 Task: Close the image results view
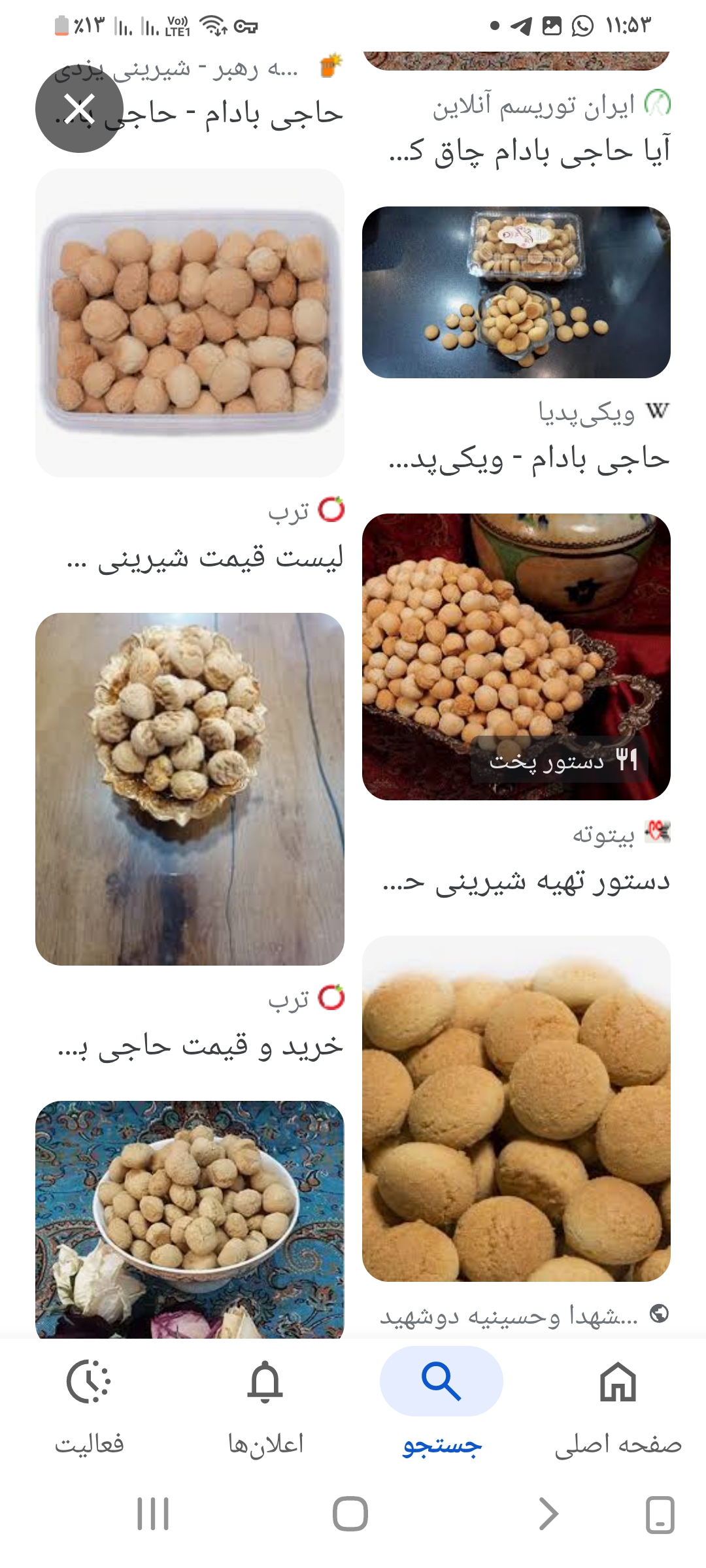point(79,109)
